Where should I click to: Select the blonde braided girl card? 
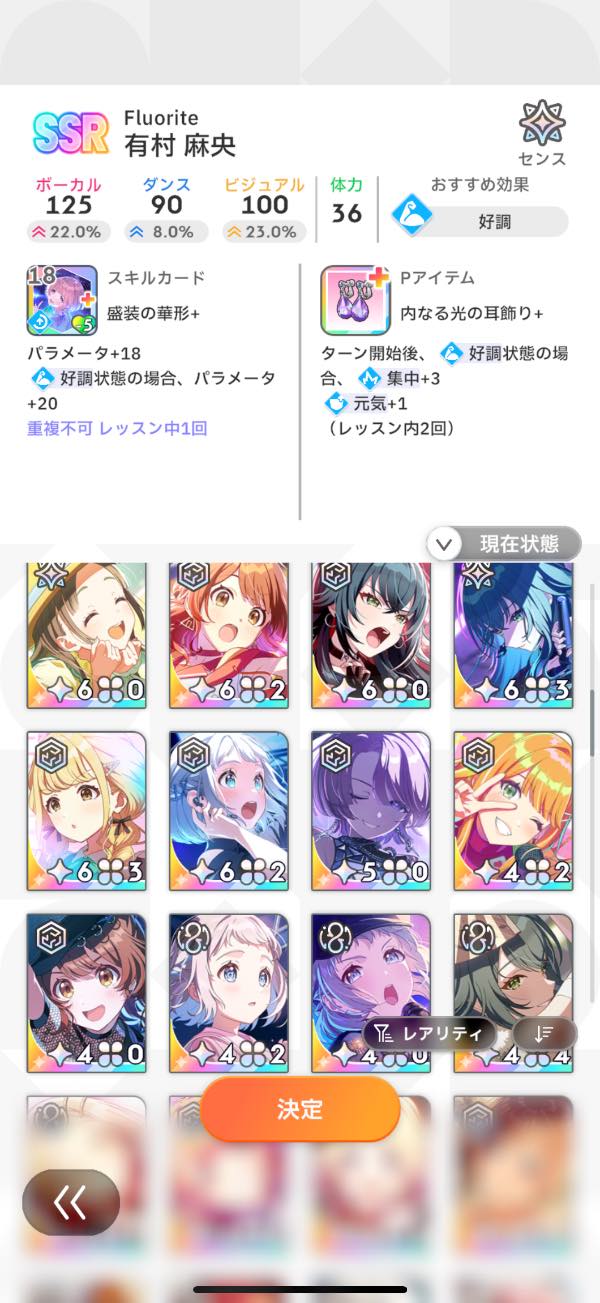86,810
